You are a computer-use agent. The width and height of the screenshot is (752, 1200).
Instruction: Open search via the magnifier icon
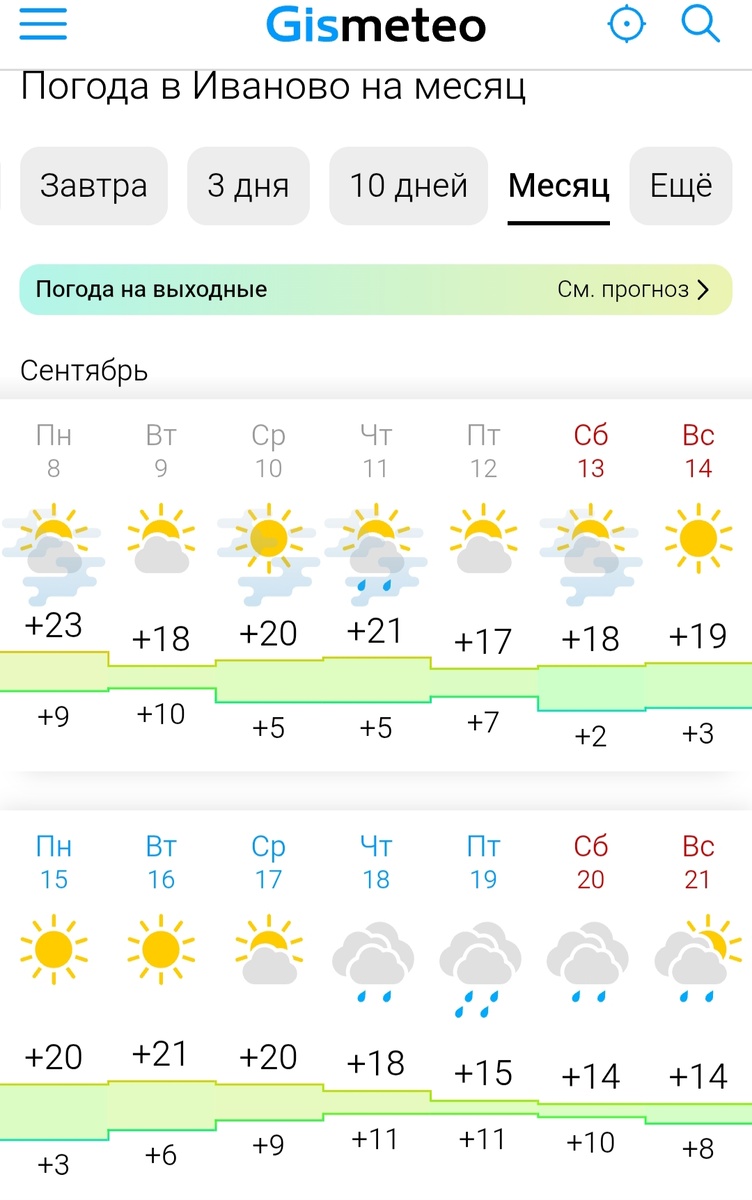point(701,25)
